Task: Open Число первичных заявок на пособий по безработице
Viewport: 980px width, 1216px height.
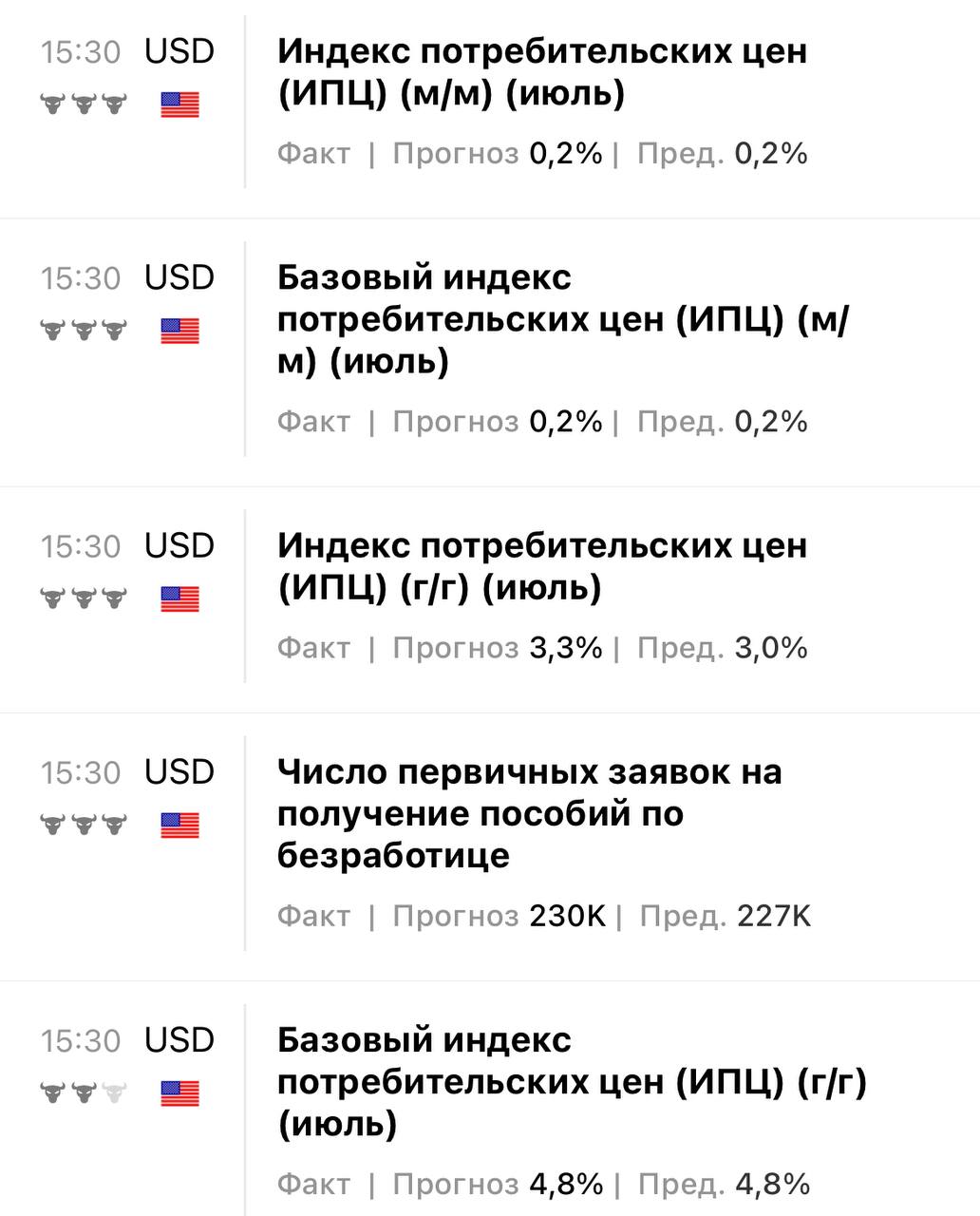Action: [529, 813]
